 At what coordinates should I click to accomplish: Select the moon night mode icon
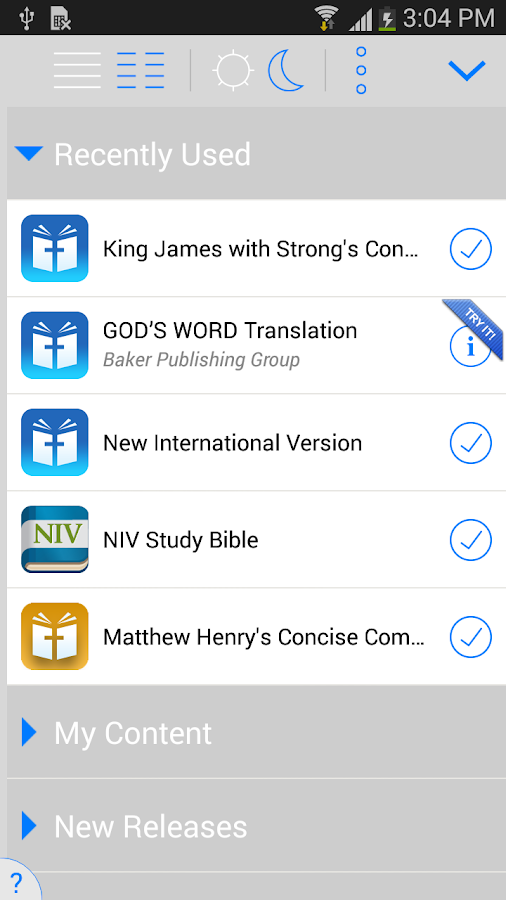(x=286, y=70)
